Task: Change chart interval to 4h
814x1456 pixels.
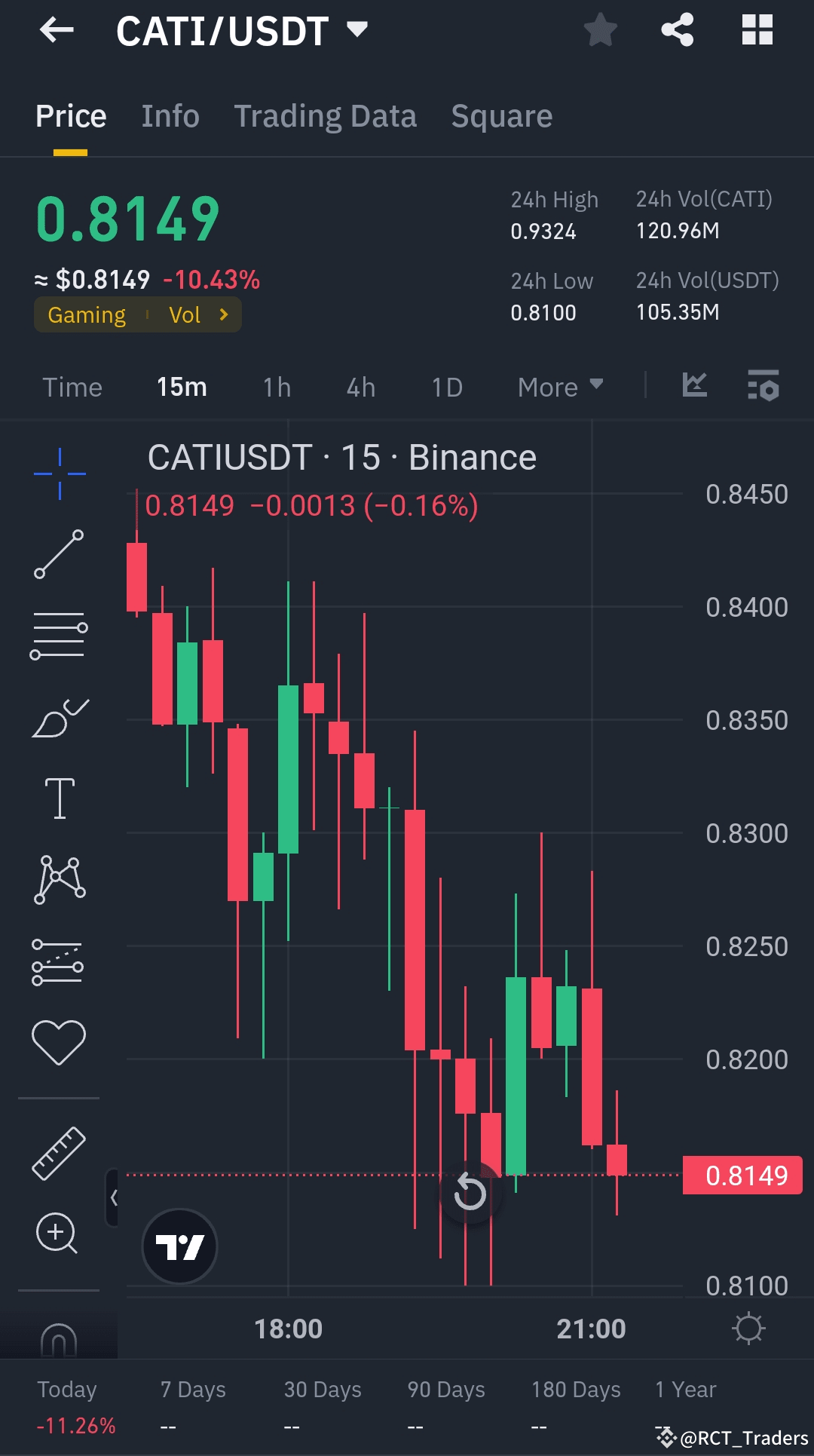Action: pyautogui.click(x=360, y=388)
